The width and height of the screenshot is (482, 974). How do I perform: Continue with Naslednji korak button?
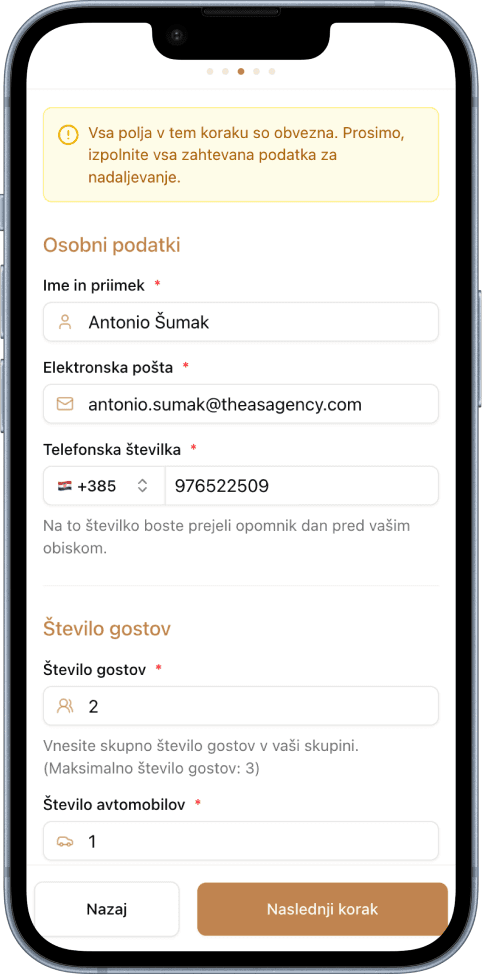click(322, 909)
